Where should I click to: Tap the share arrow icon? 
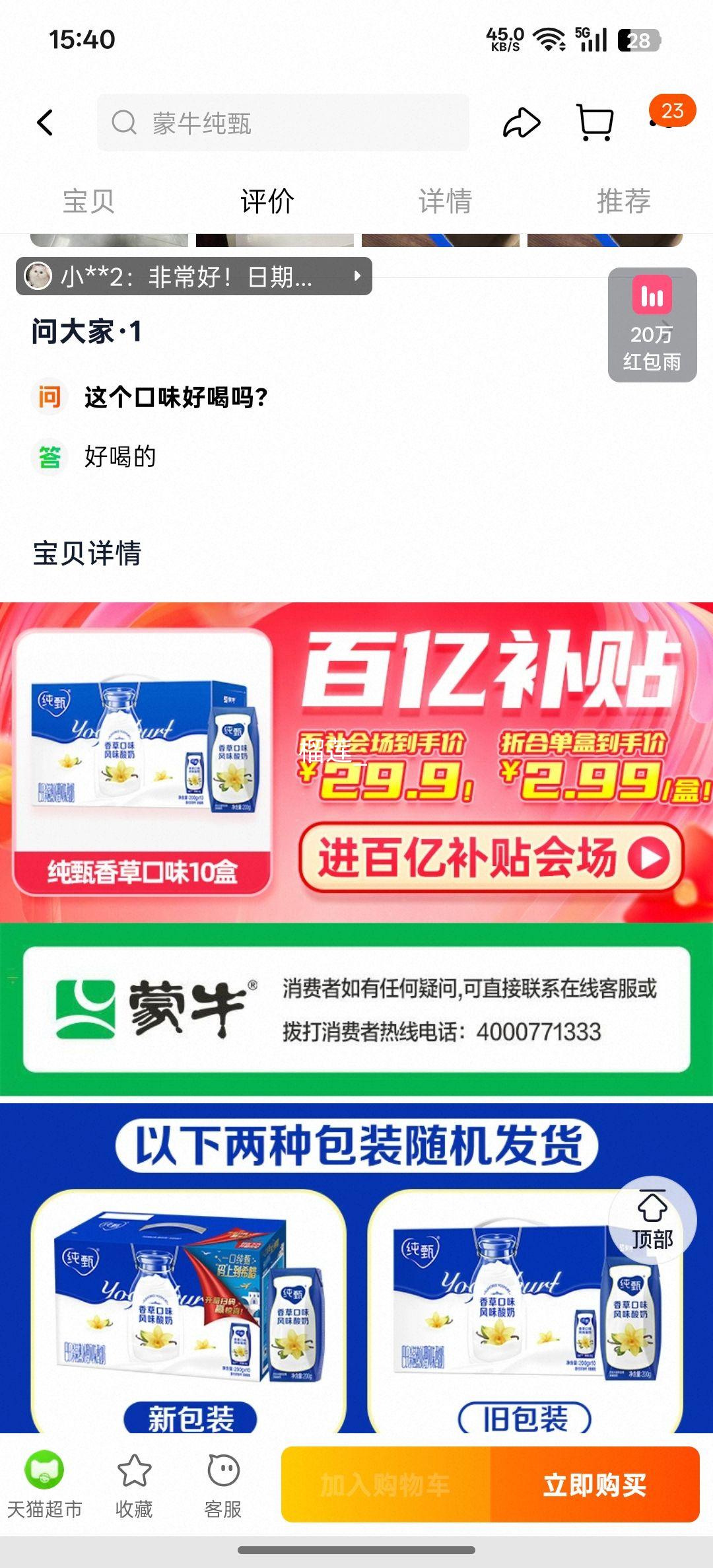click(x=521, y=122)
